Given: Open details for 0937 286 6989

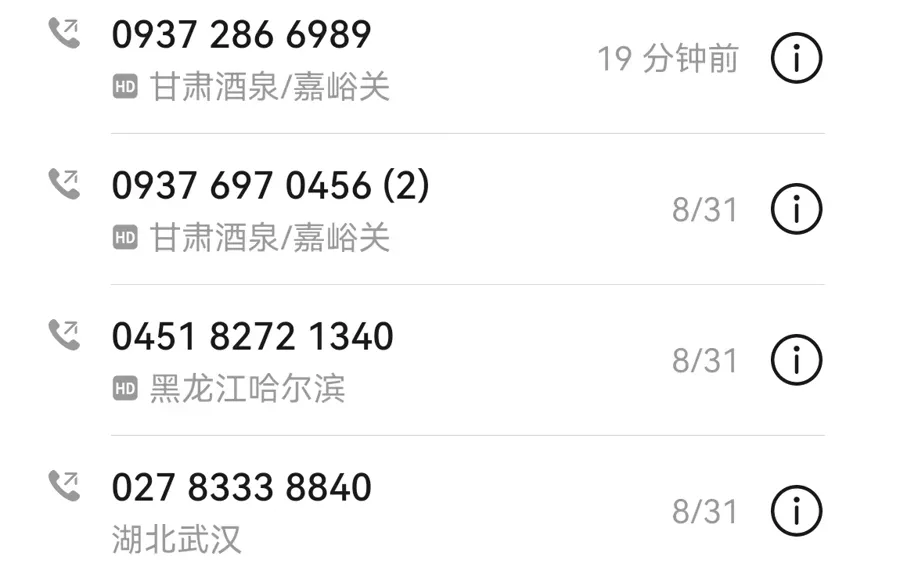Looking at the screenshot, I should click(x=797, y=60).
